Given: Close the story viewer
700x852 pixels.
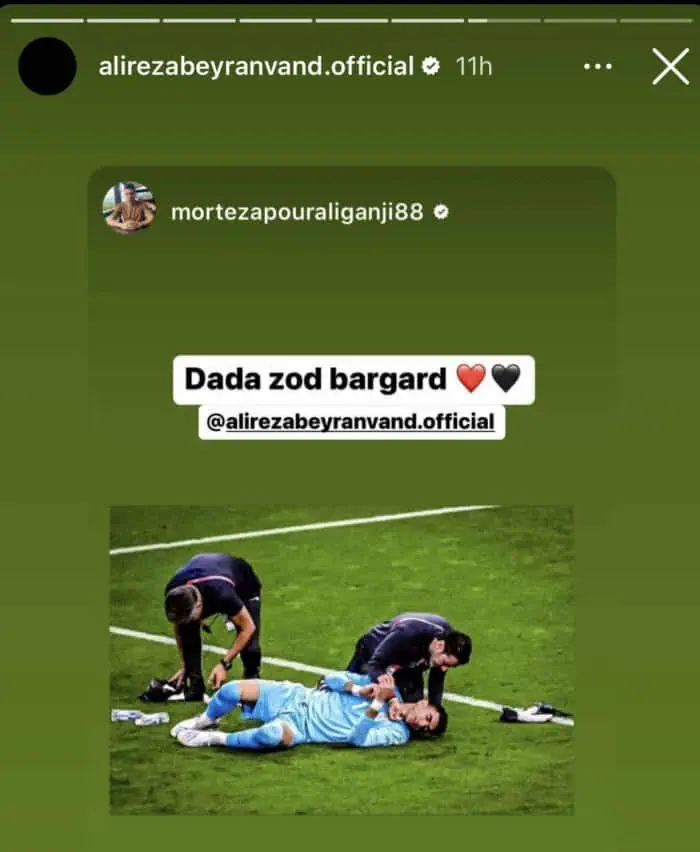Looking at the screenshot, I should click(x=670, y=66).
